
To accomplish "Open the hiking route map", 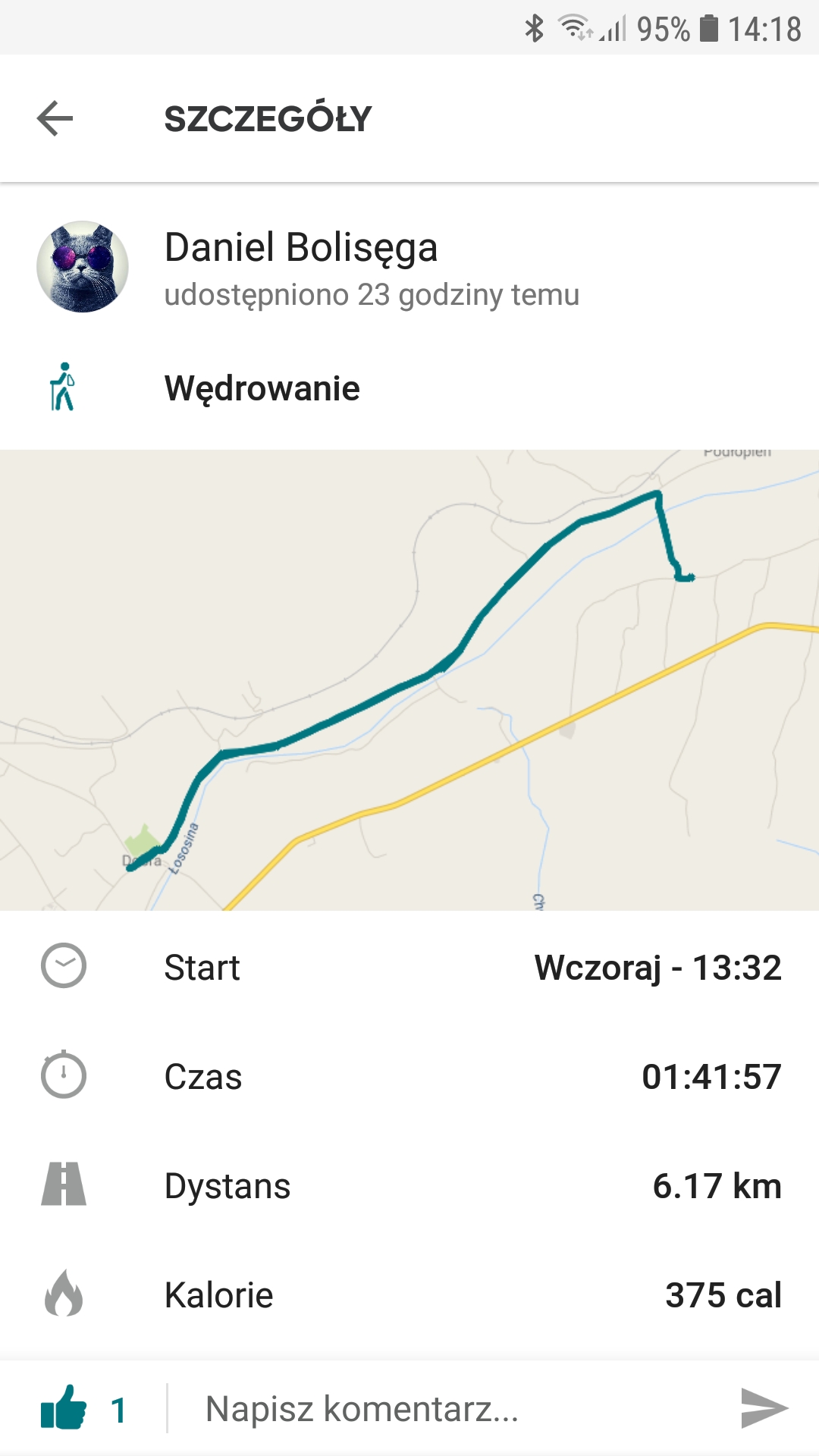I will (x=409, y=679).
